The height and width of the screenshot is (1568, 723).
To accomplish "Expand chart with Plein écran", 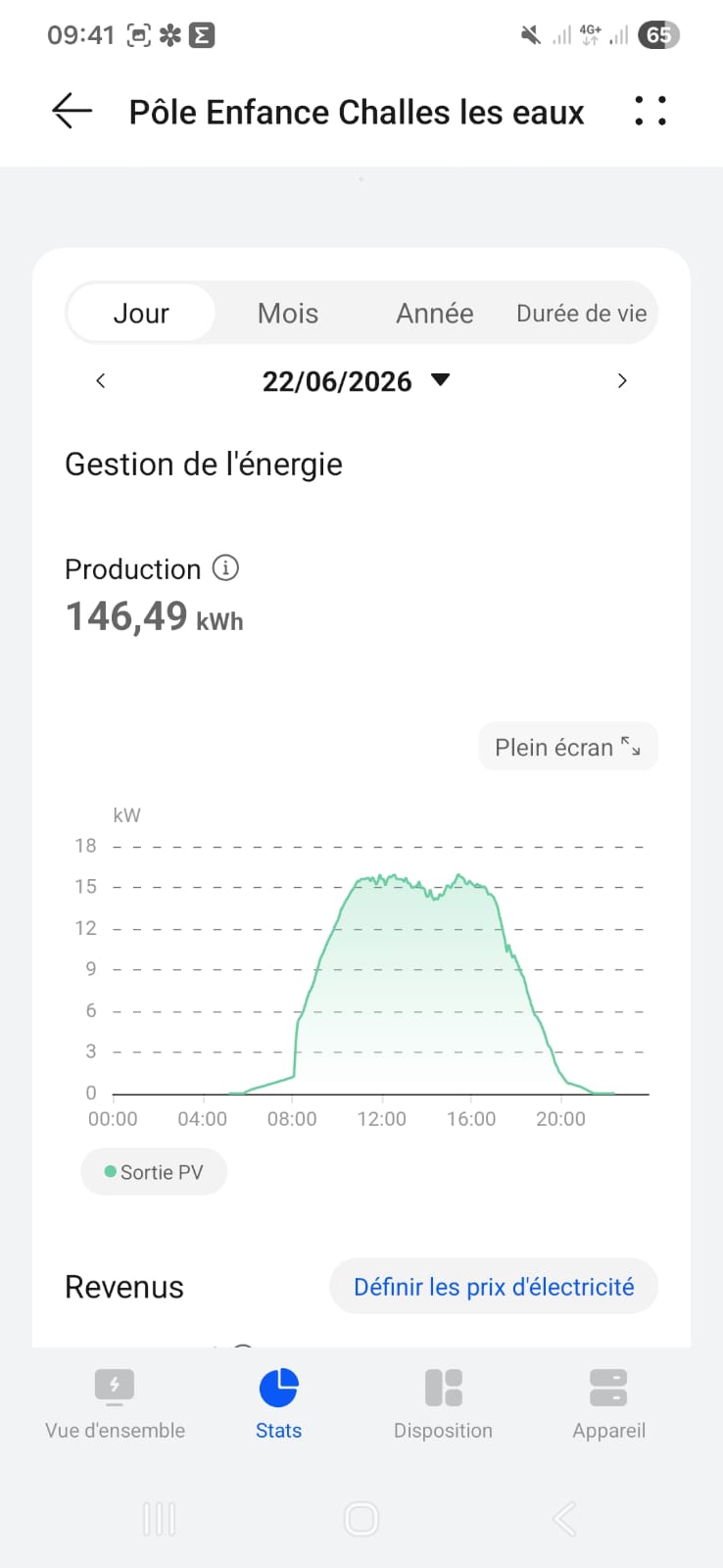I will click(568, 747).
